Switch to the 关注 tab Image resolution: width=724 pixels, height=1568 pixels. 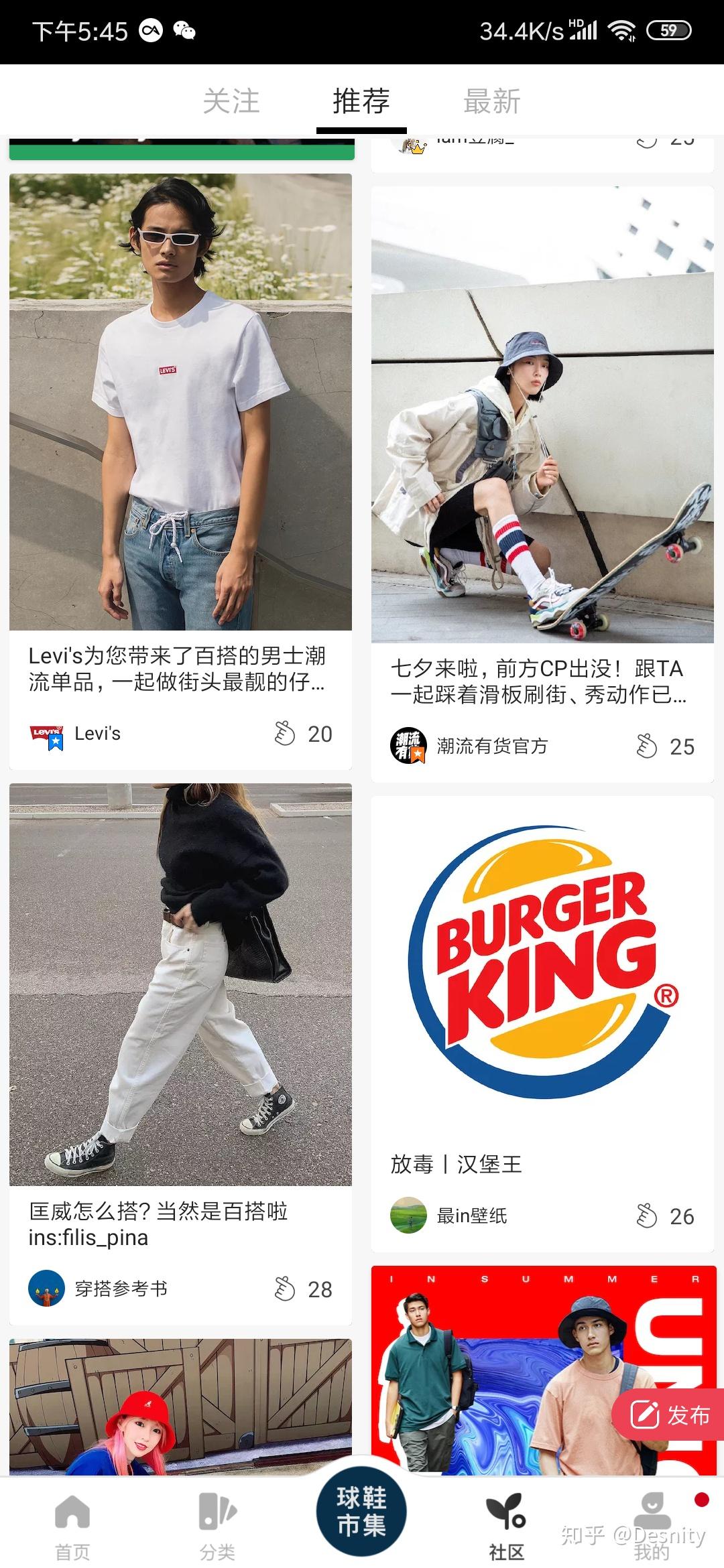pyautogui.click(x=231, y=102)
